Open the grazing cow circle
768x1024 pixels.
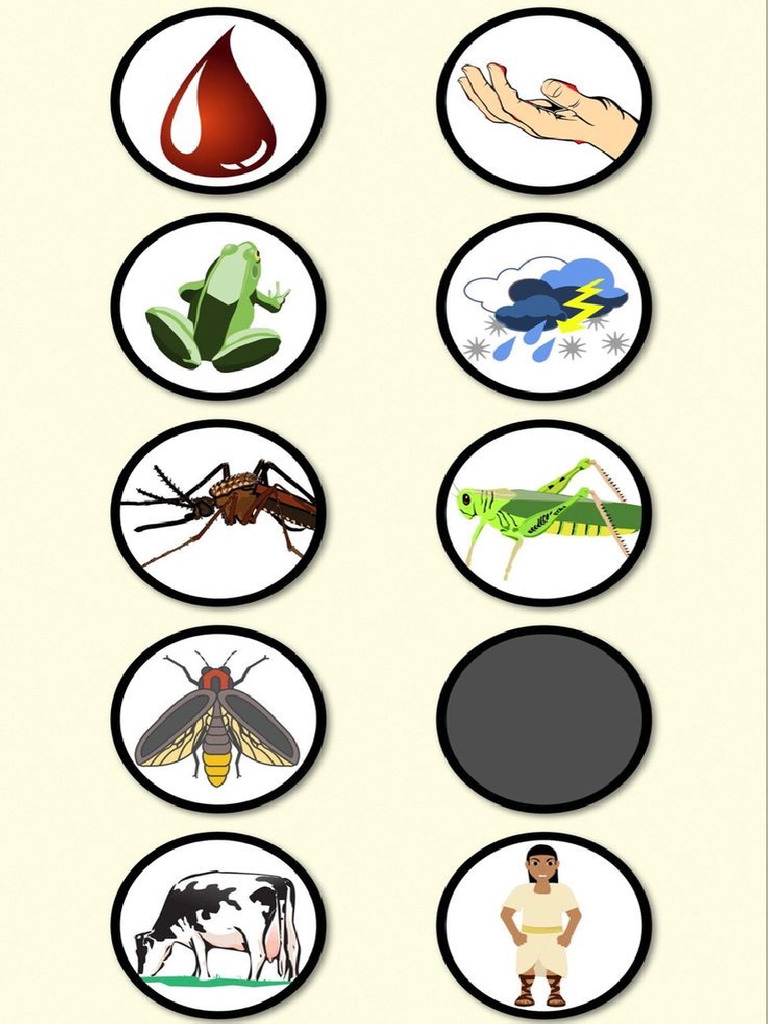click(218, 924)
